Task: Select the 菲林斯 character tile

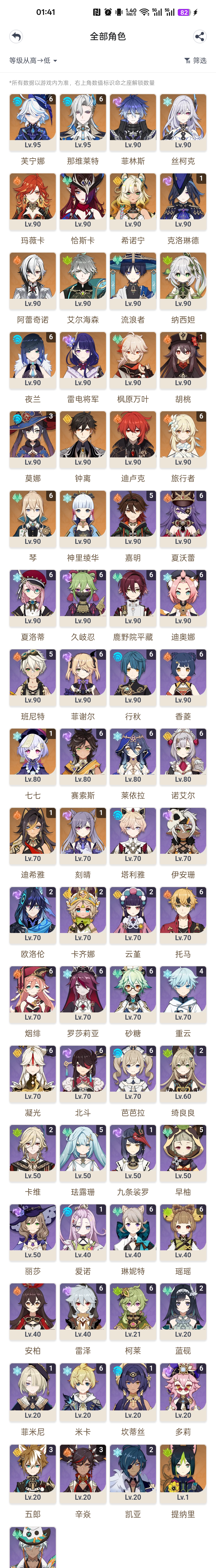Action: pyautogui.click(x=133, y=122)
